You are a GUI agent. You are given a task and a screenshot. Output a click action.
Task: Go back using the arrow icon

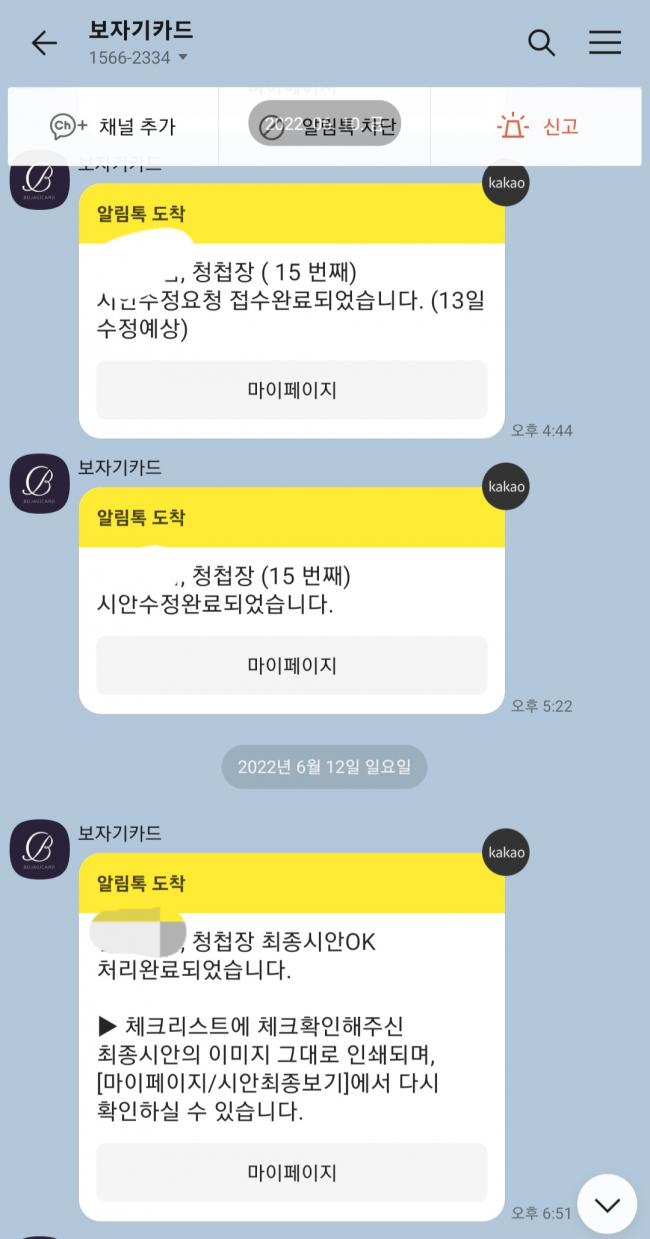[x=44, y=43]
